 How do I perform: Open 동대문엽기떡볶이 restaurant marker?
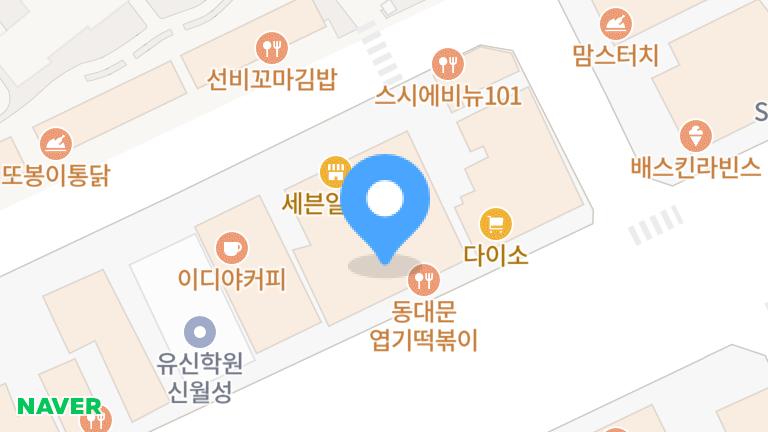tap(427, 276)
